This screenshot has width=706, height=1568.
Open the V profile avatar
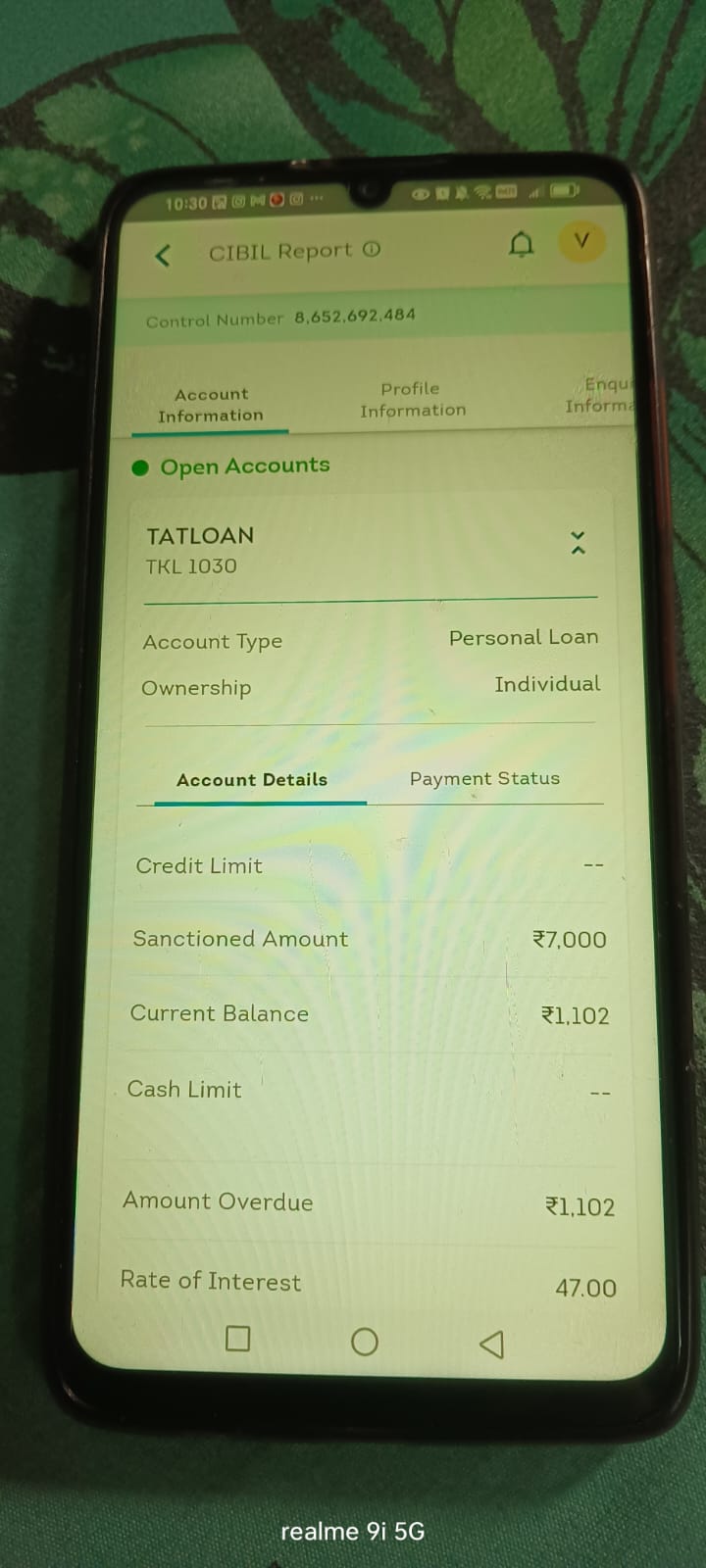coord(580,241)
